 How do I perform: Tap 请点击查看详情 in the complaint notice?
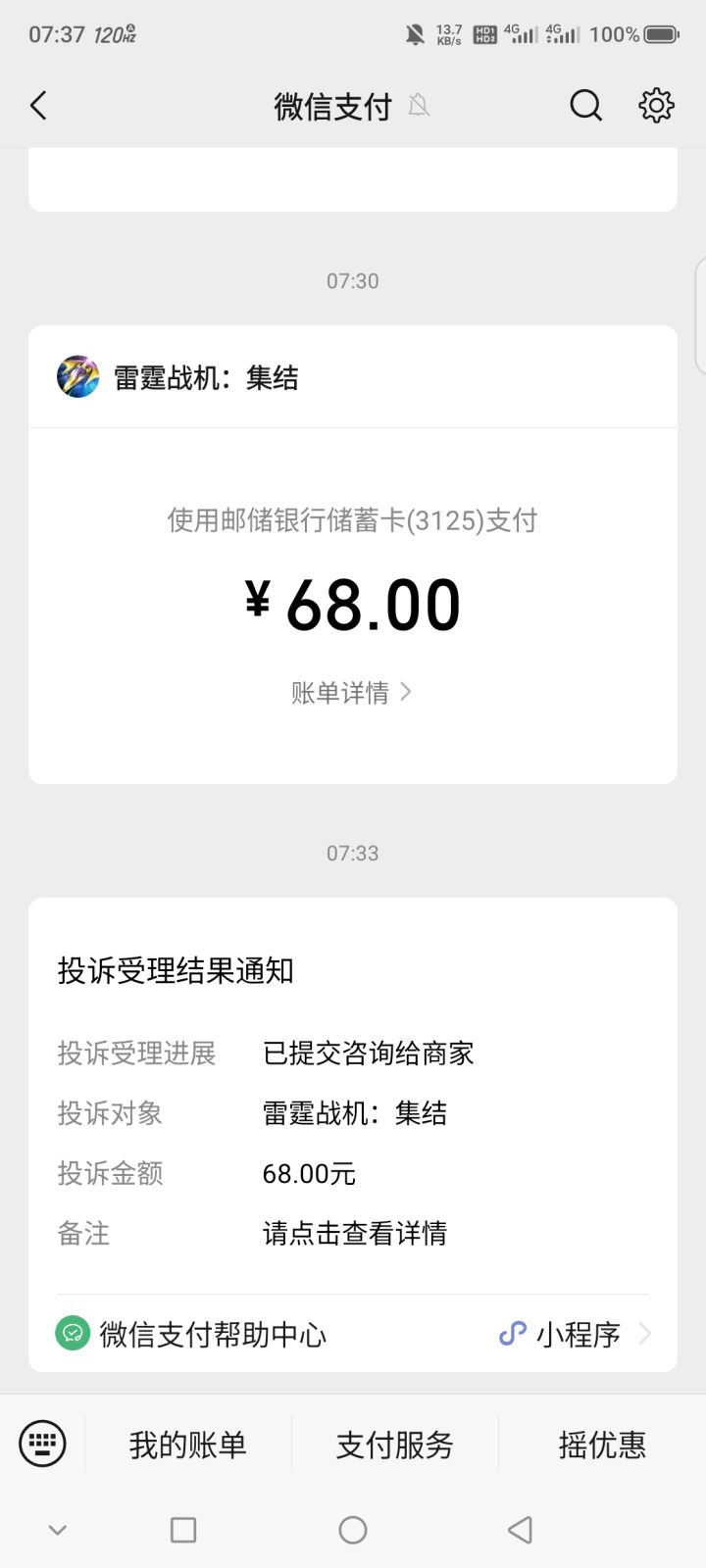(x=354, y=1234)
